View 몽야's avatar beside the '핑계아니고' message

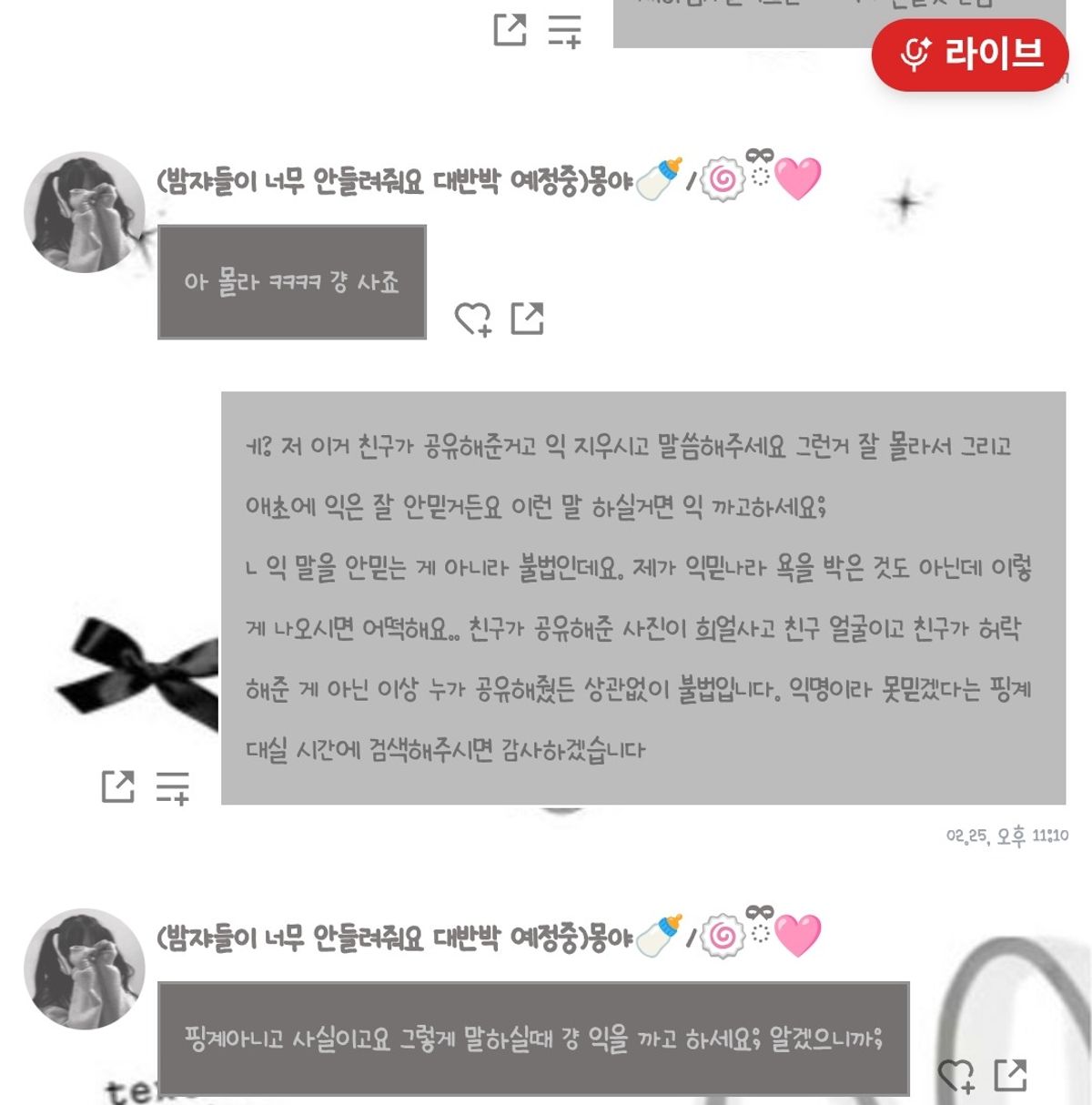pyautogui.click(x=84, y=968)
